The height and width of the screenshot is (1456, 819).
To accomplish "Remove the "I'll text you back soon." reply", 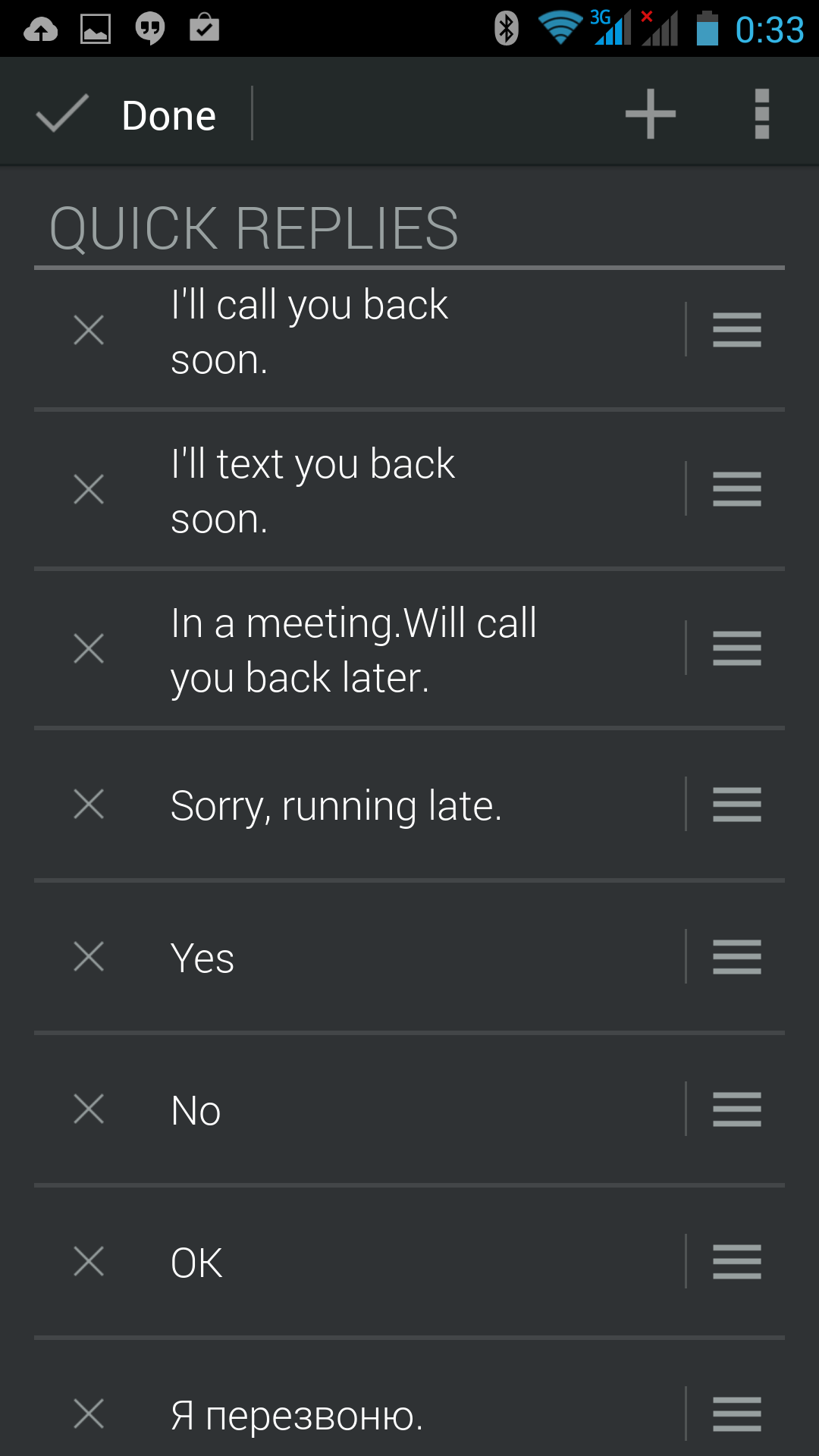I will click(89, 490).
